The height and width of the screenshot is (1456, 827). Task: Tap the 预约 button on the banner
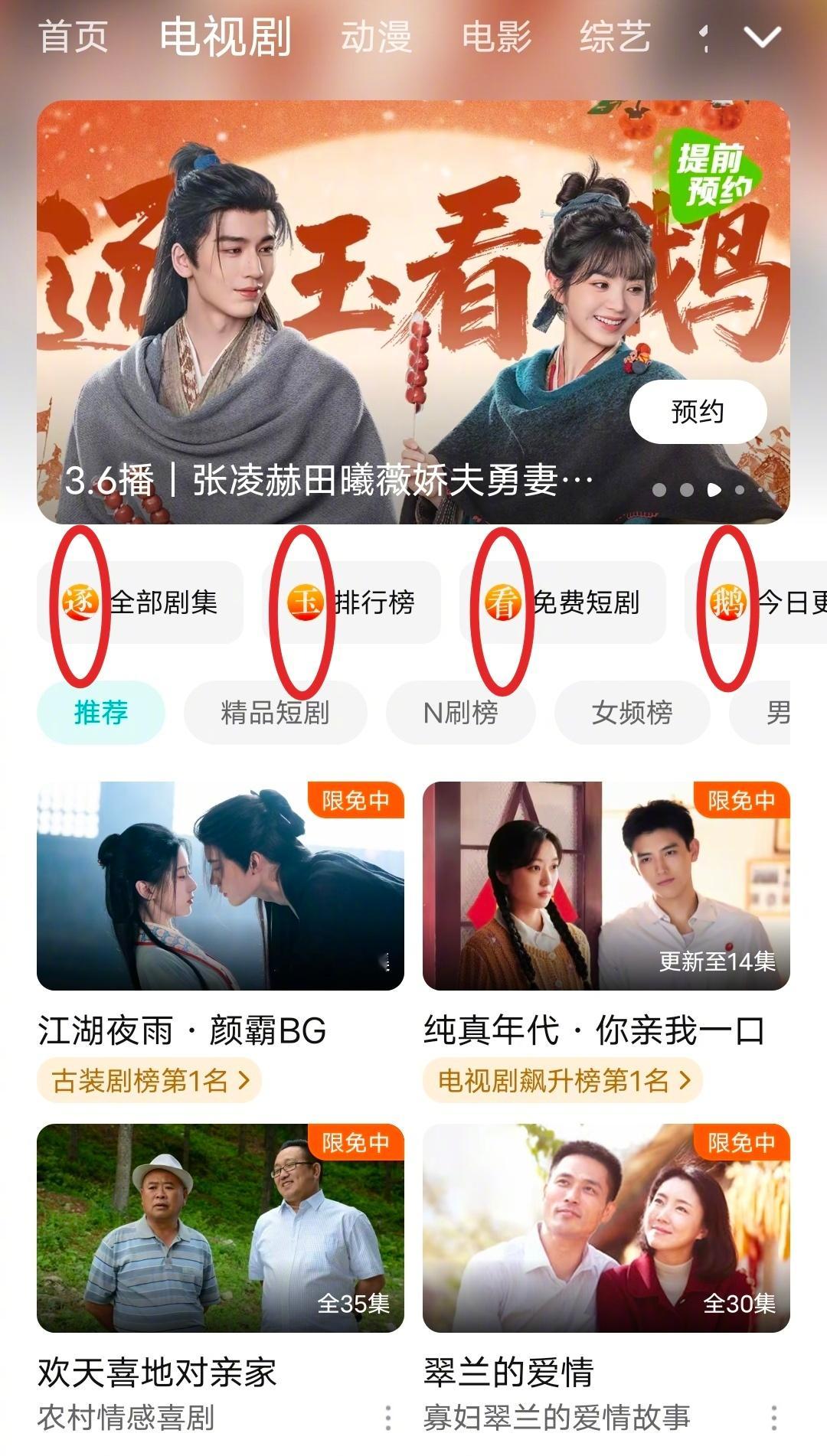click(698, 411)
